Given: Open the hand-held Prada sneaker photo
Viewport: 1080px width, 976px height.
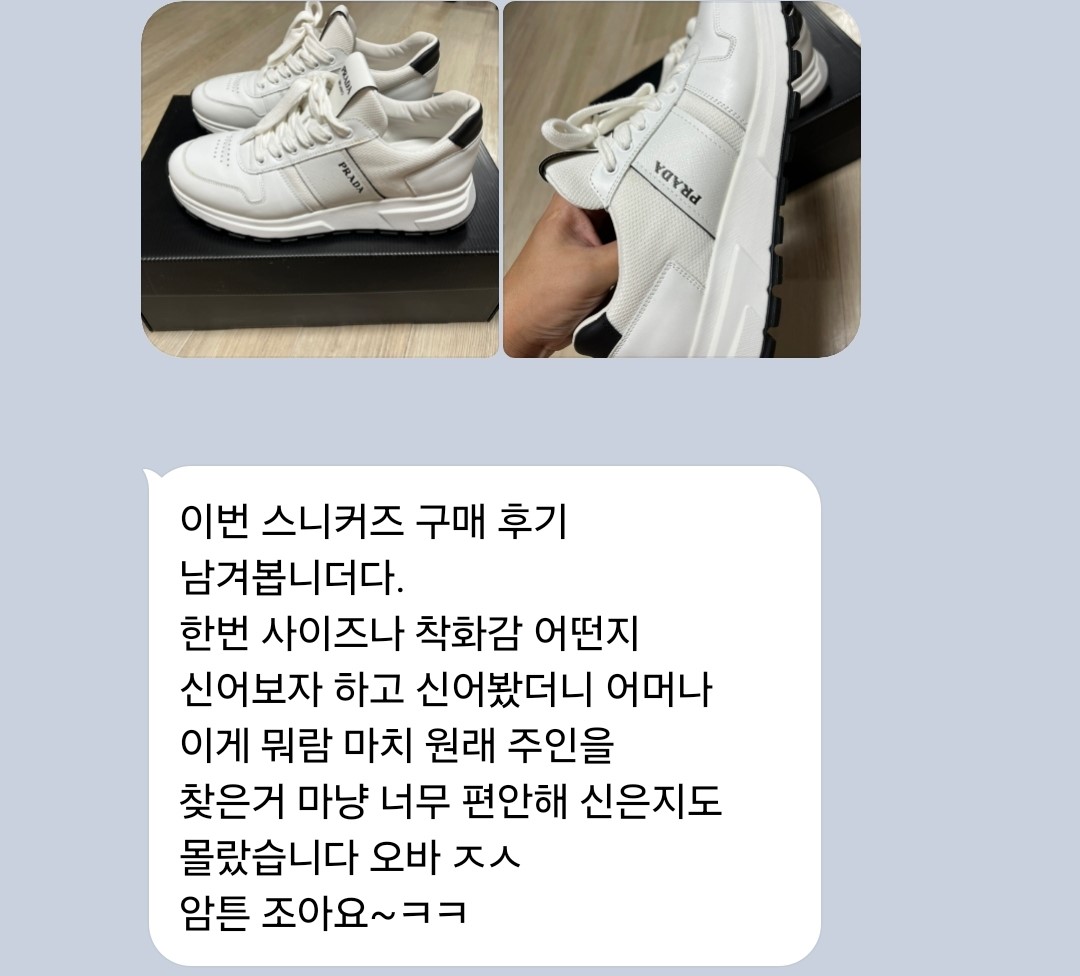Looking at the screenshot, I should (681, 180).
